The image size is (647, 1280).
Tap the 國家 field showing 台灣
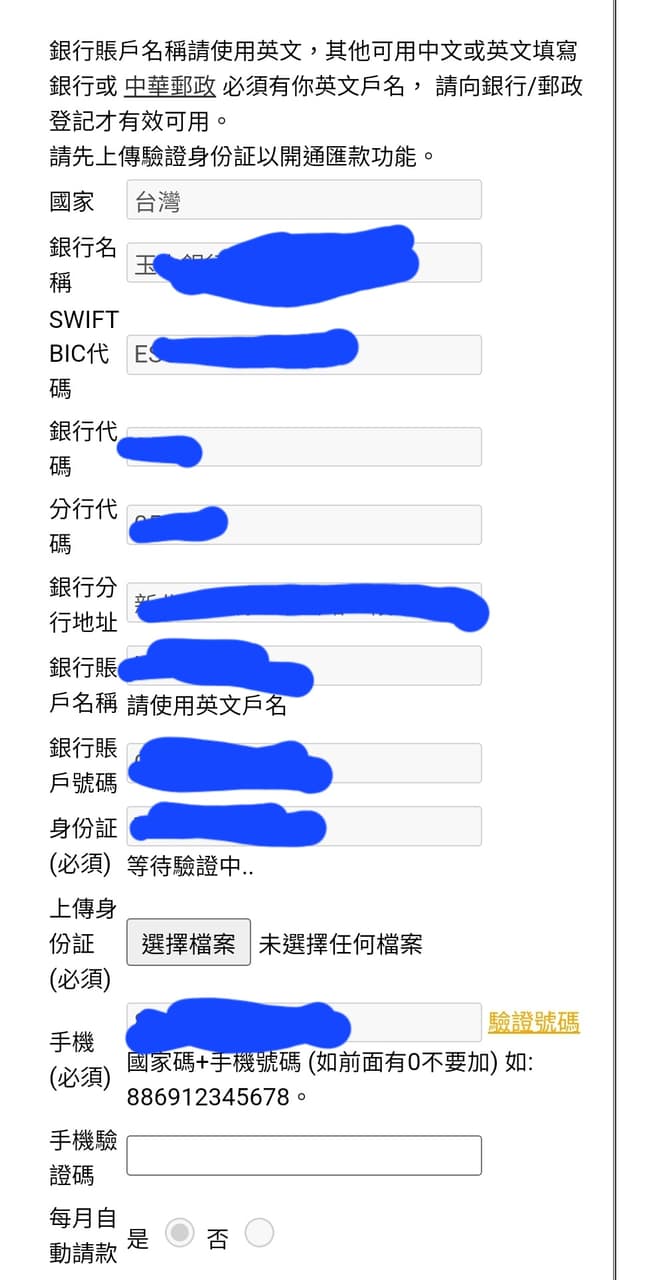point(304,200)
